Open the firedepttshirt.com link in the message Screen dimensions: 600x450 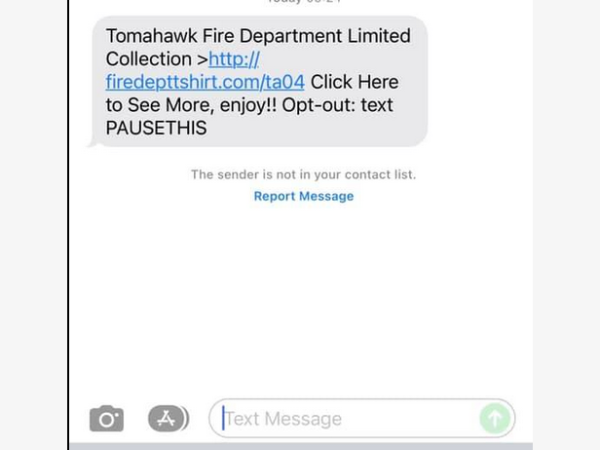click(205, 82)
